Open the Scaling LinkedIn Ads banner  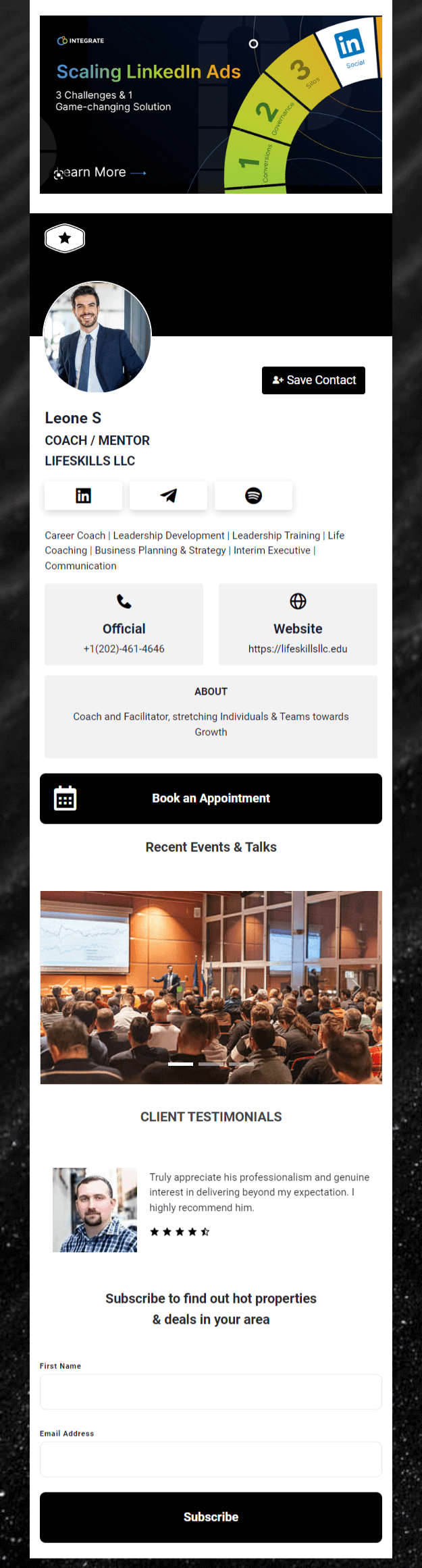211,105
